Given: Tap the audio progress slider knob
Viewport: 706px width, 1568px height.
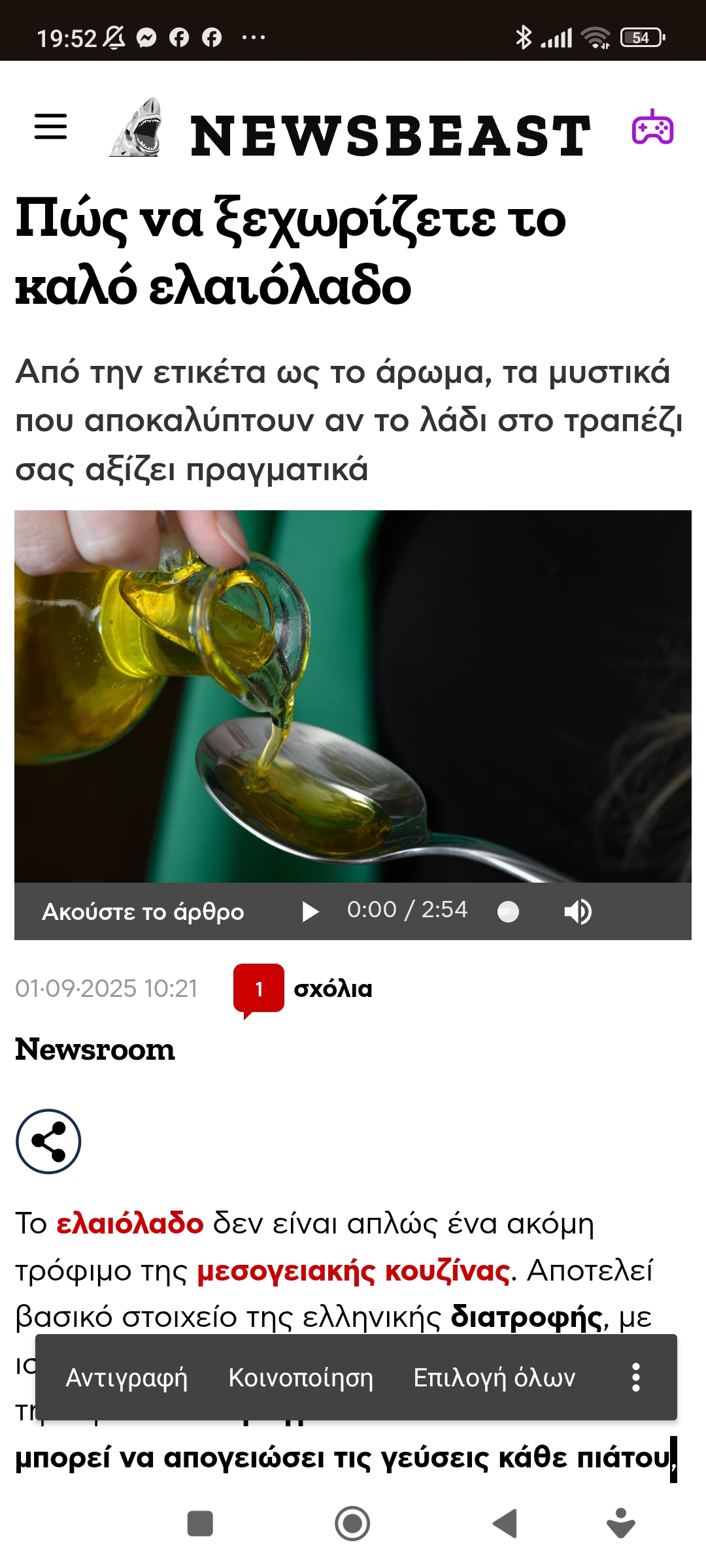Looking at the screenshot, I should point(508,911).
